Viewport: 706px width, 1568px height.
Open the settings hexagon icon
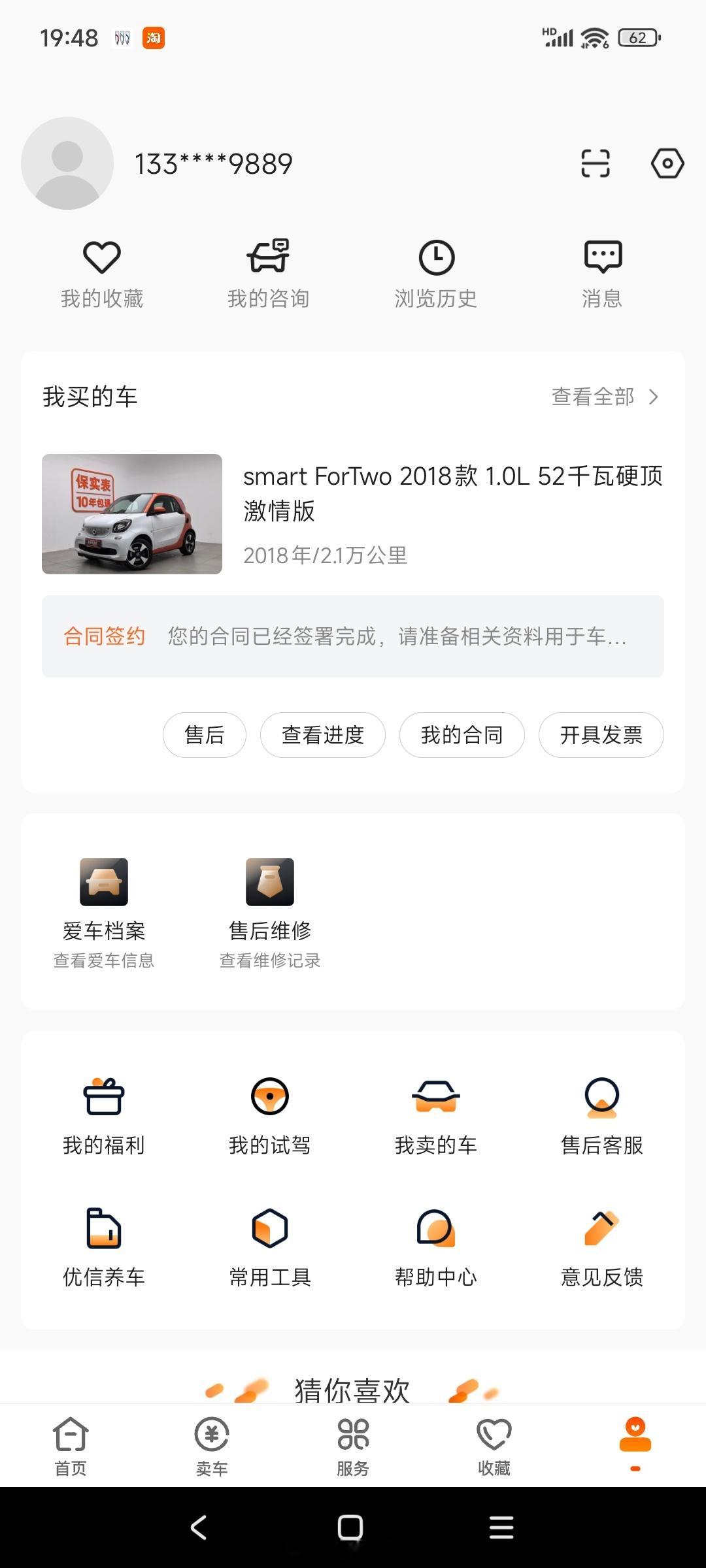click(667, 163)
